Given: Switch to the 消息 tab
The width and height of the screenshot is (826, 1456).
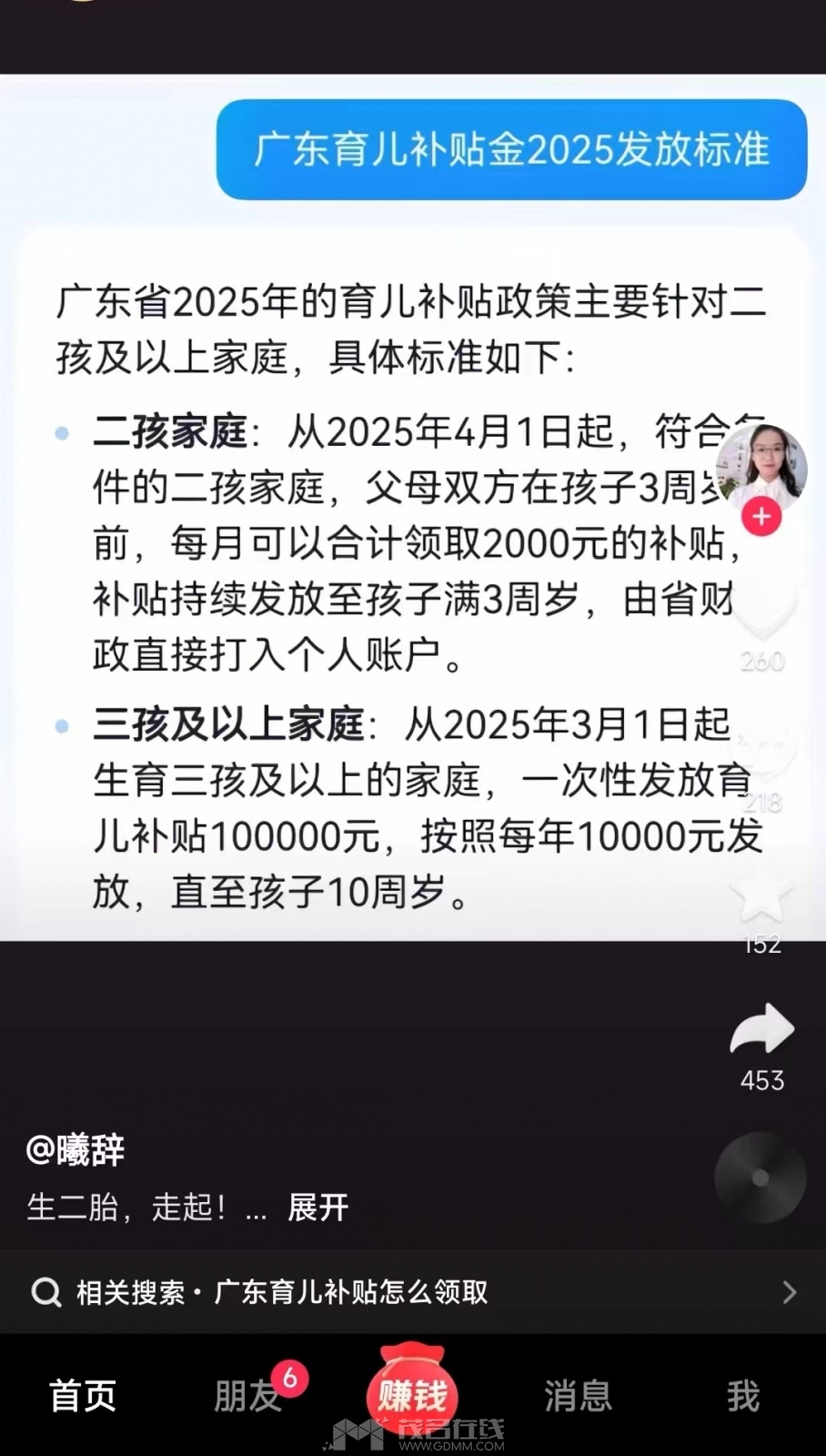Looking at the screenshot, I should (578, 1396).
